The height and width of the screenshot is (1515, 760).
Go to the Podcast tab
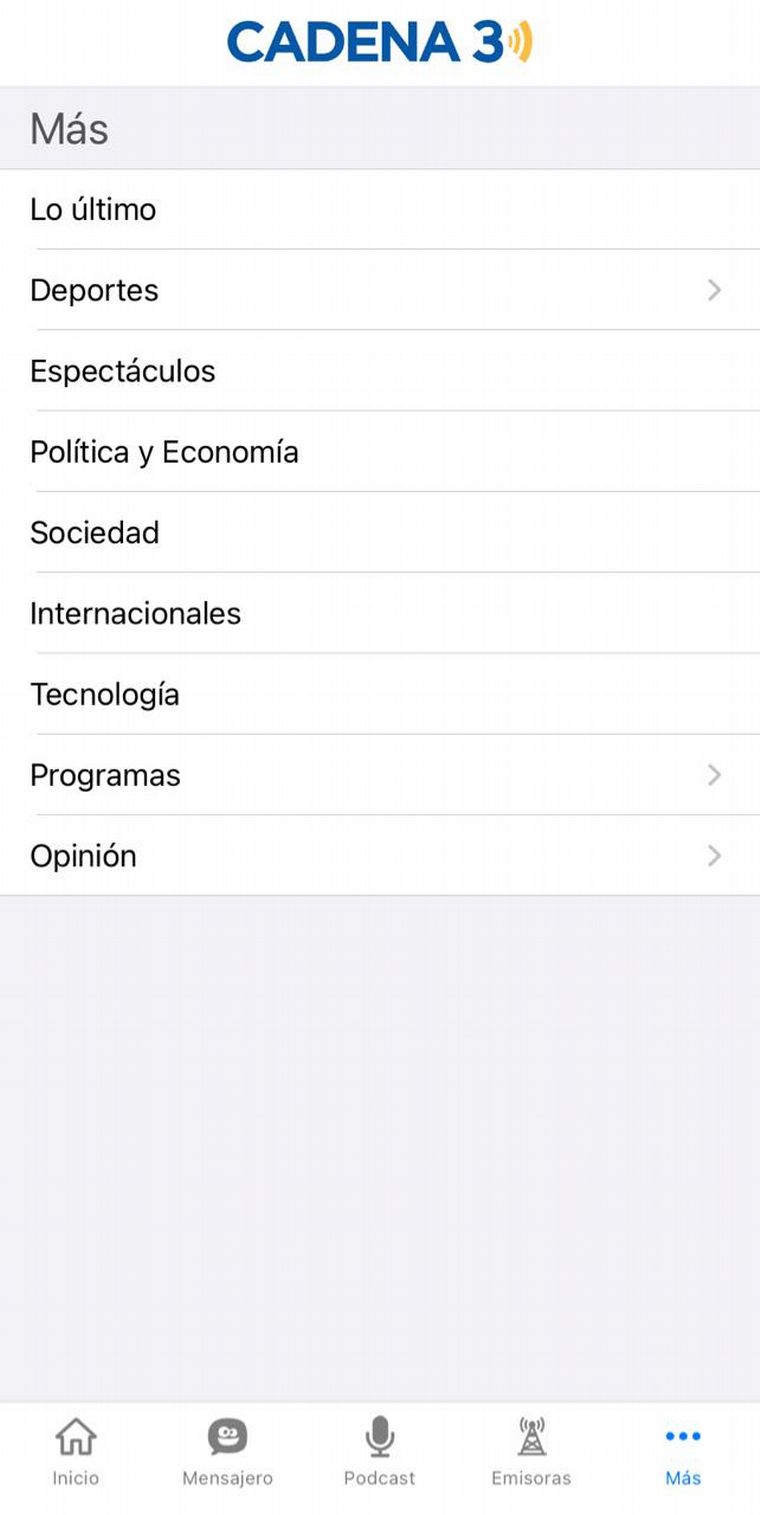379,1452
